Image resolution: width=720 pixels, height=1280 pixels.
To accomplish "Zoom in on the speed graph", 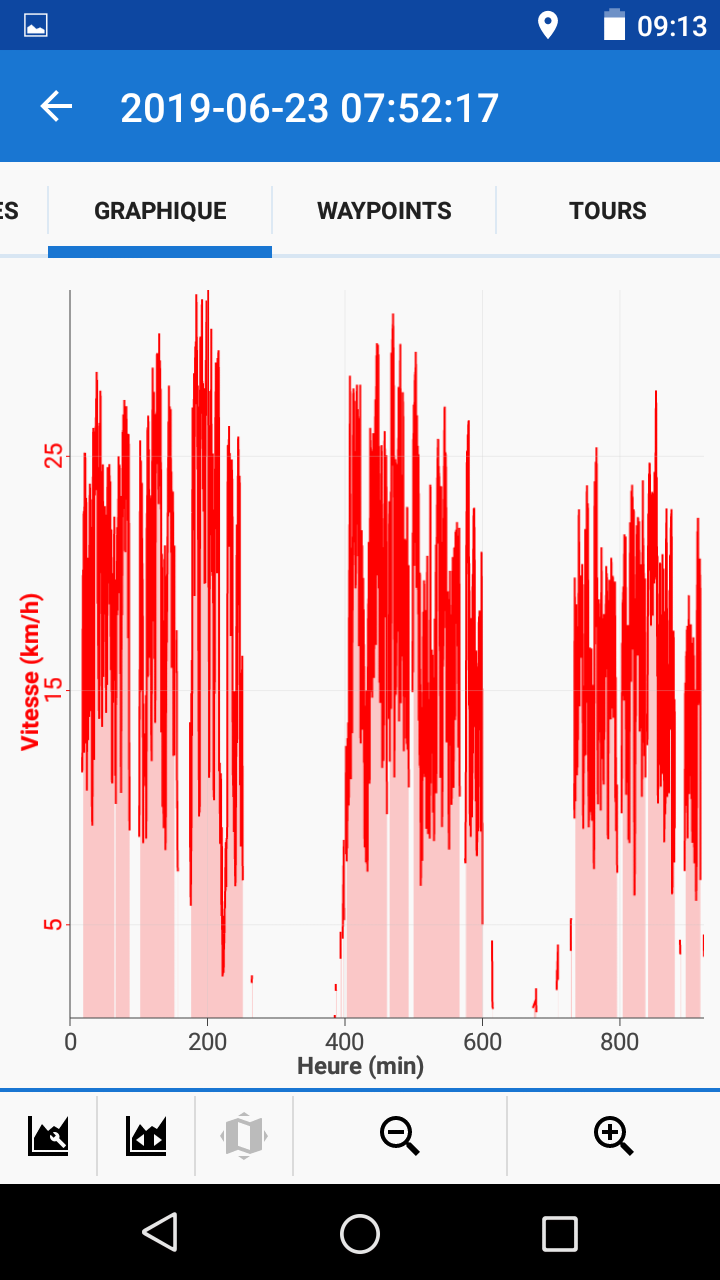I will coord(614,1136).
